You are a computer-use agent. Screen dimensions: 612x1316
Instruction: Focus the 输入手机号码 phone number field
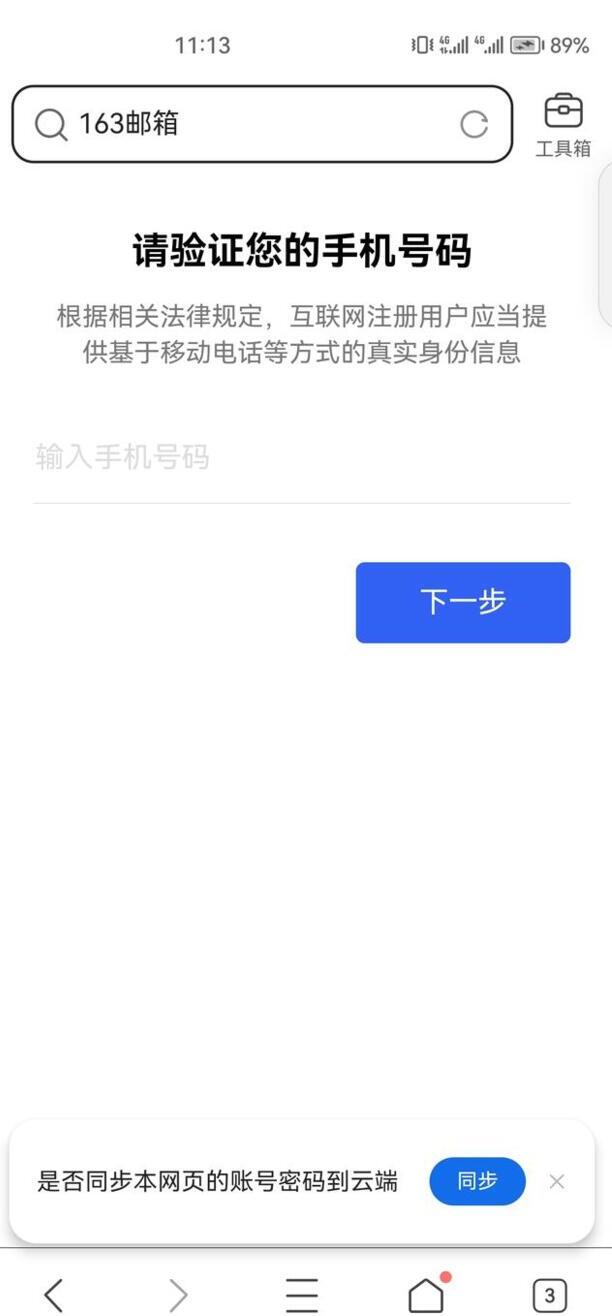(x=300, y=458)
